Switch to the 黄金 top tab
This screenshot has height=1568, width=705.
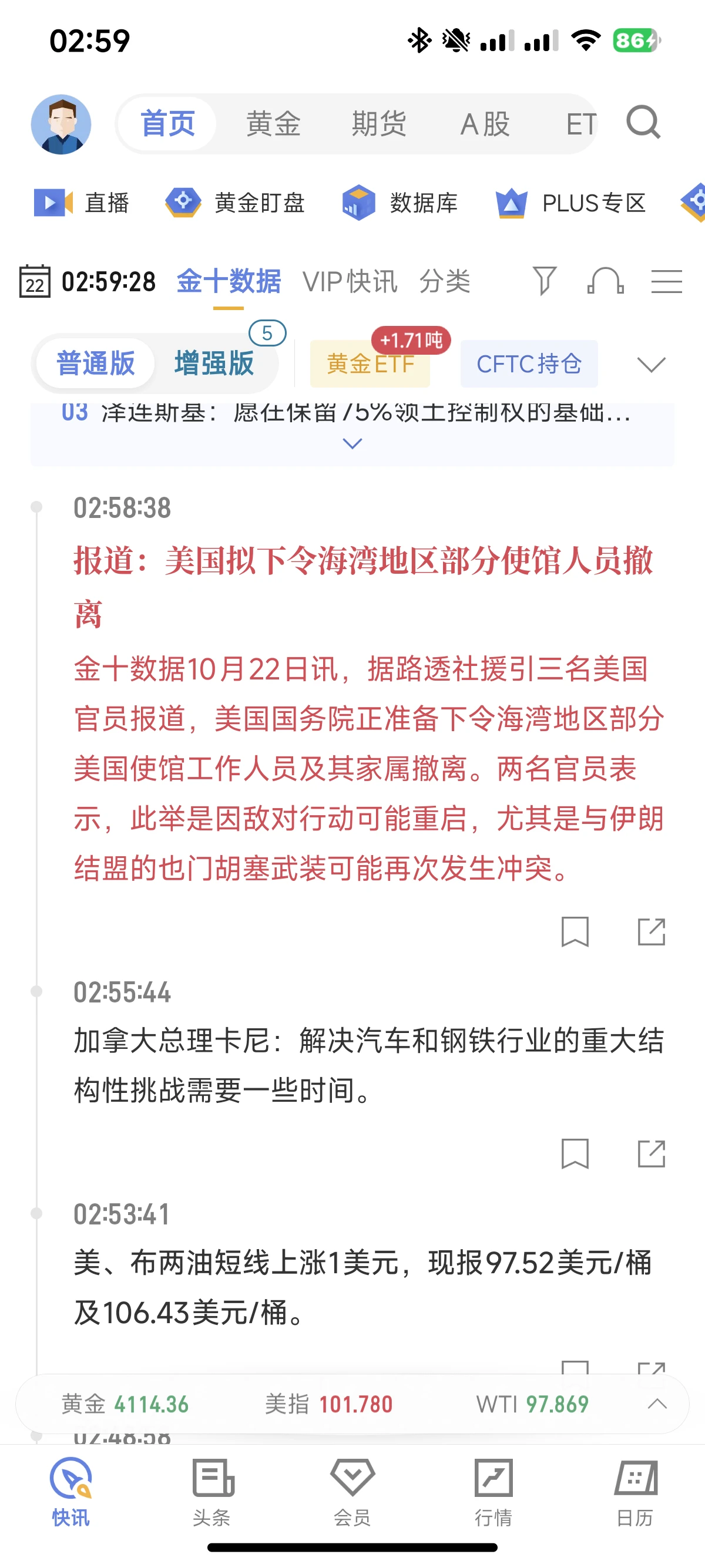pyautogui.click(x=273, y=124)
